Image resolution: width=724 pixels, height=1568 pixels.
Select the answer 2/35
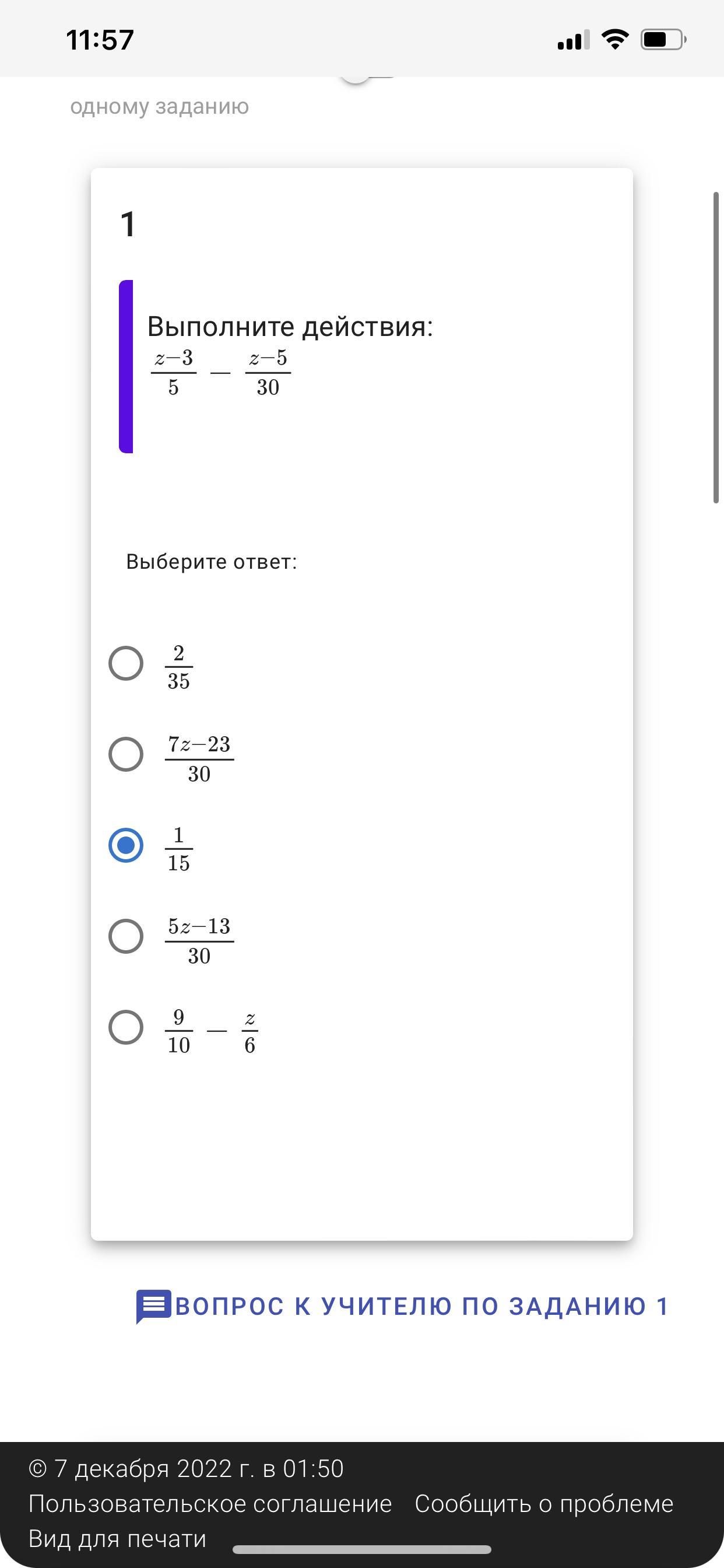point(126,663)
